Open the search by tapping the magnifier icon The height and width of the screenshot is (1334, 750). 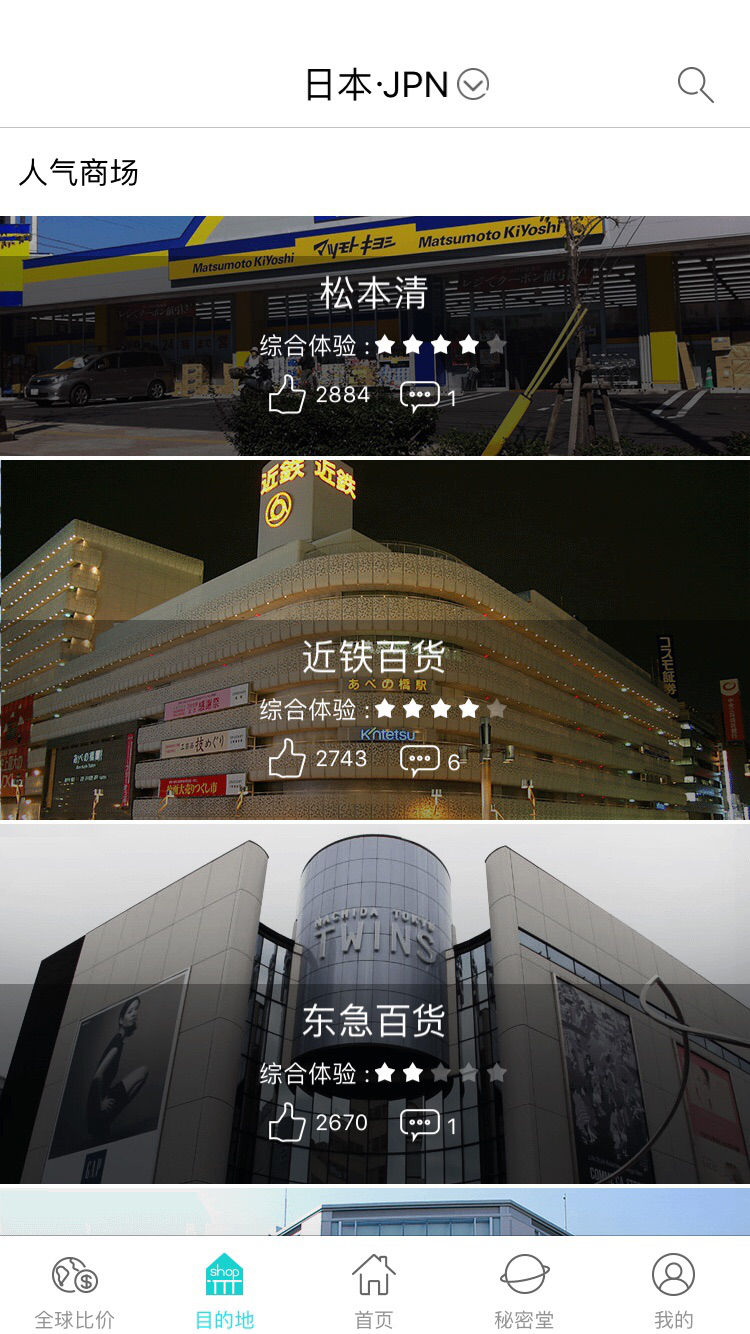click(x=695, y=85)
